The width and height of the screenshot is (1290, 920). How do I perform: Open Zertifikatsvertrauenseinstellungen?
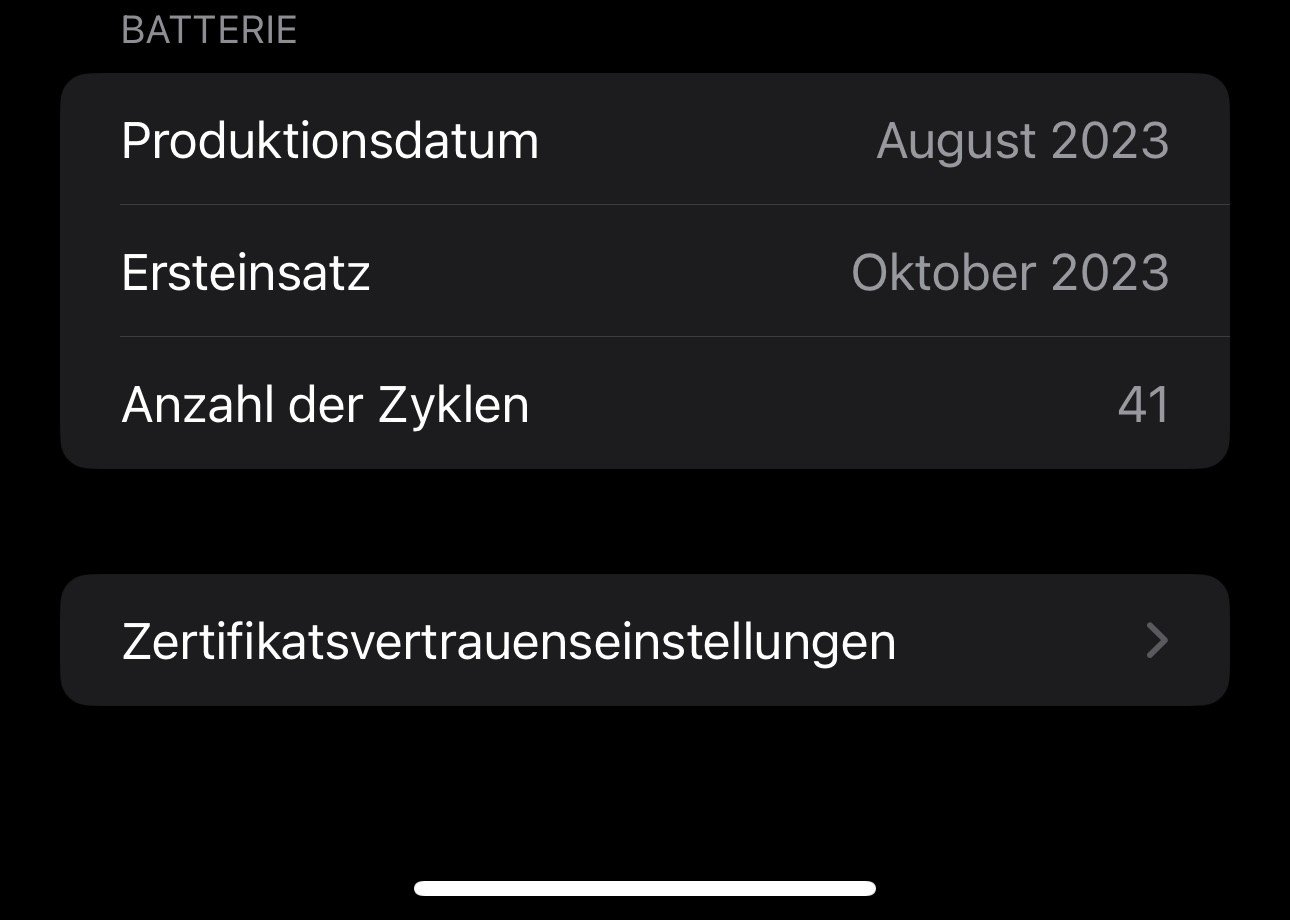(644, 641)
